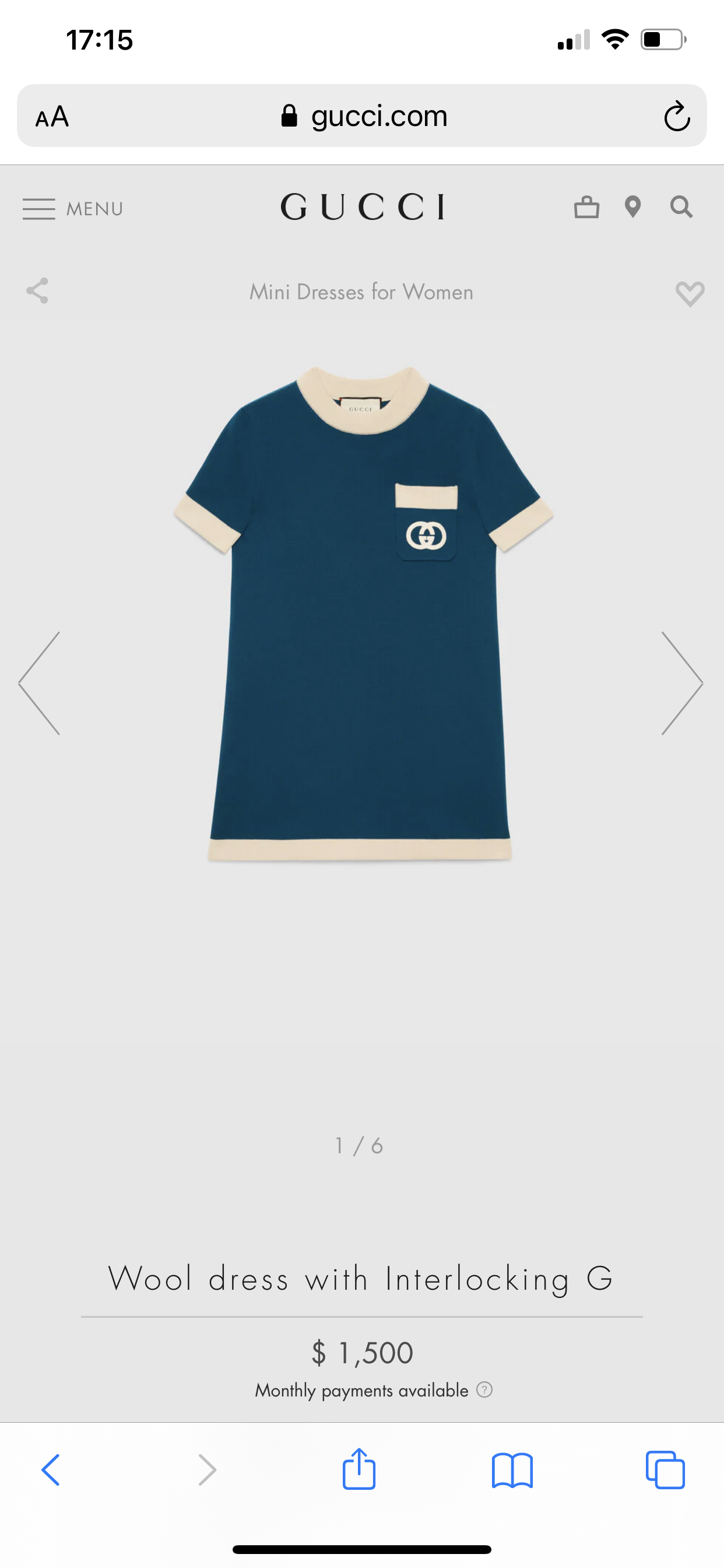Go back in Safari
724x1568 pixels.
51,1471
